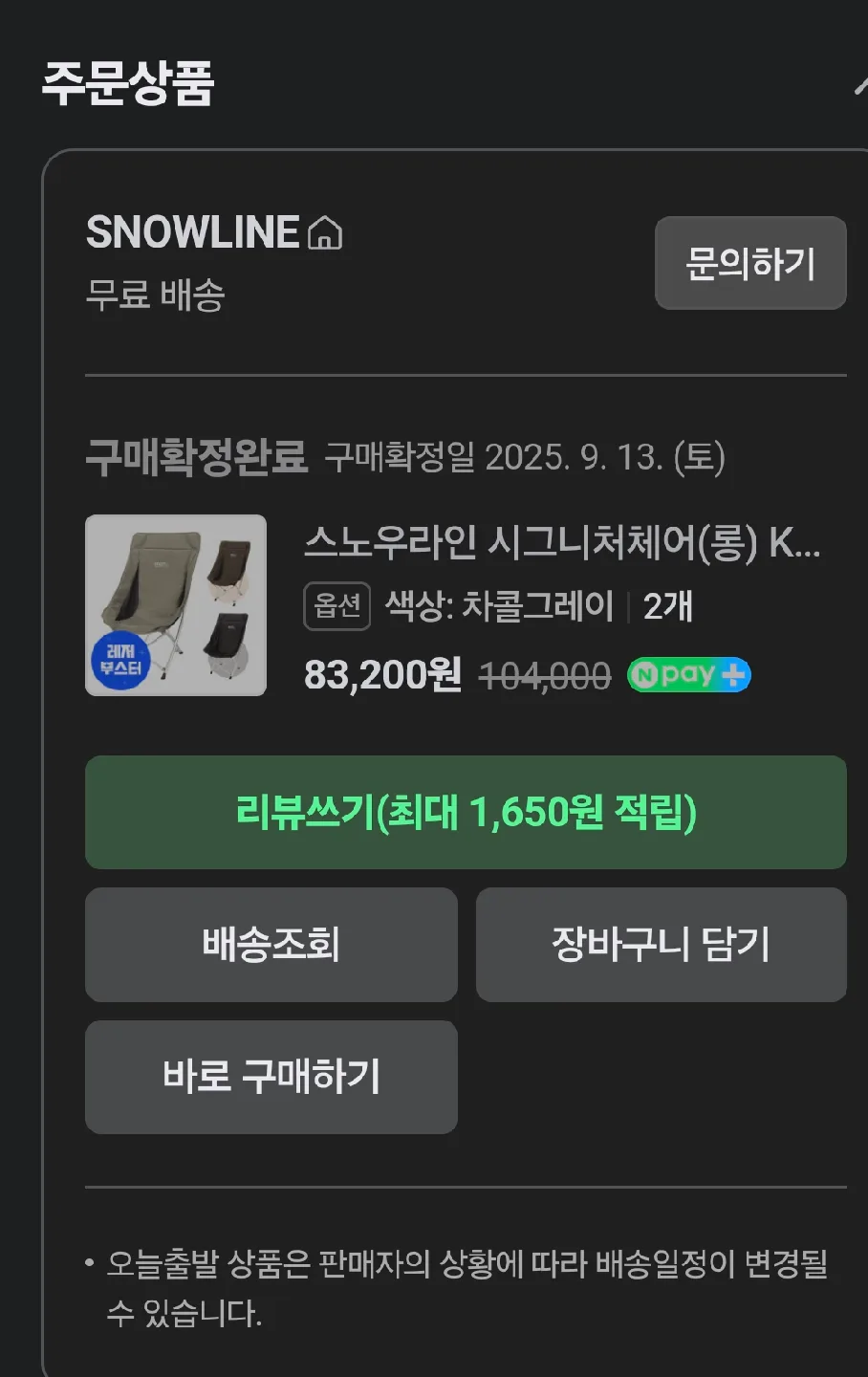868x1377 pixels.
Task: Tap 문의하기 to contact the seller
Action: click(x=750, y=263)
